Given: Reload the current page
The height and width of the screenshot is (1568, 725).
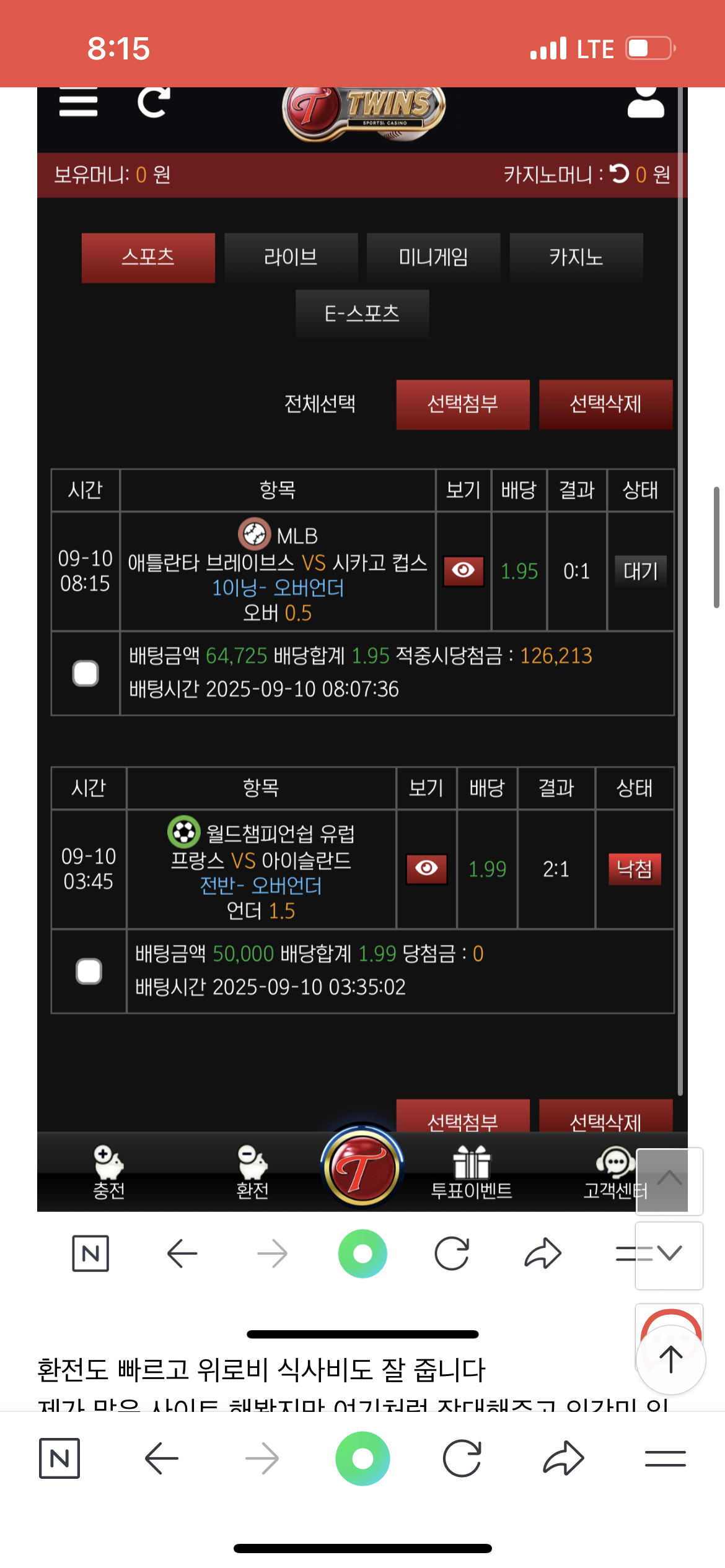Looking at the screenshot, I should pos(462,1458).
